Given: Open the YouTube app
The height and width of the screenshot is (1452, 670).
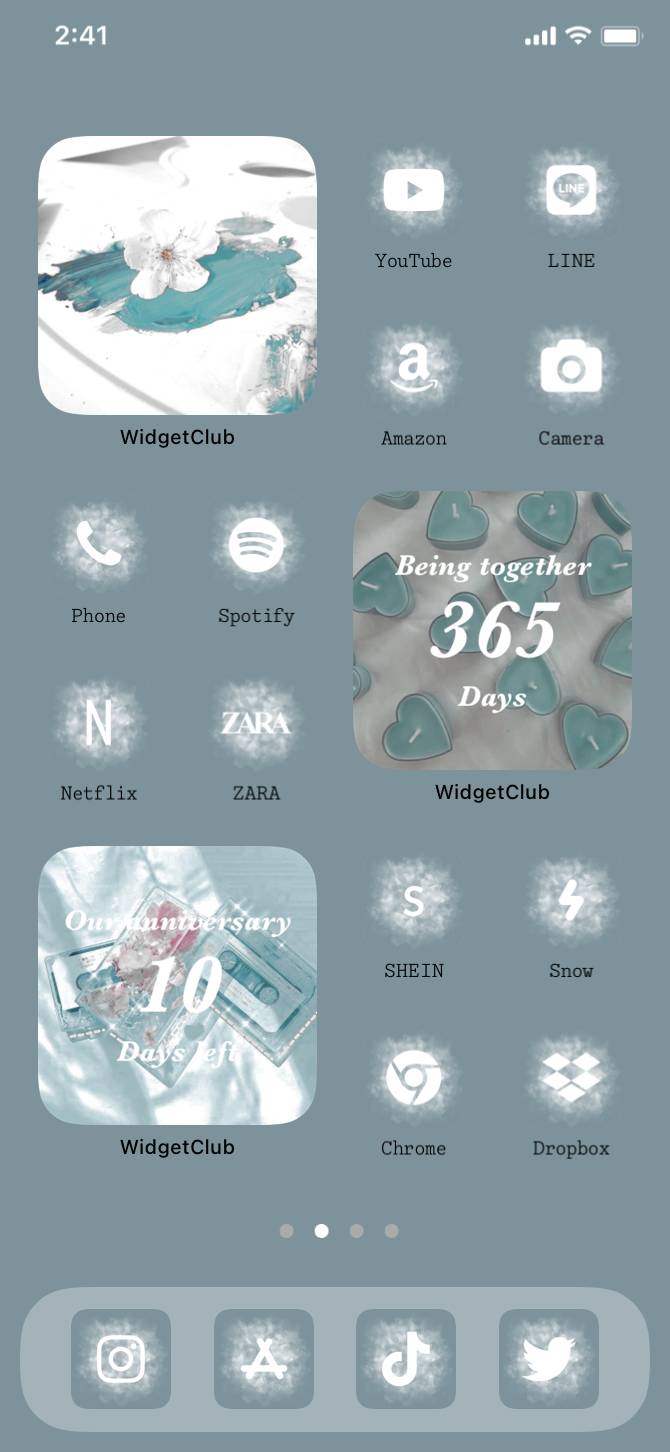Looking at the screenshot, I should (x=413, y=190).
